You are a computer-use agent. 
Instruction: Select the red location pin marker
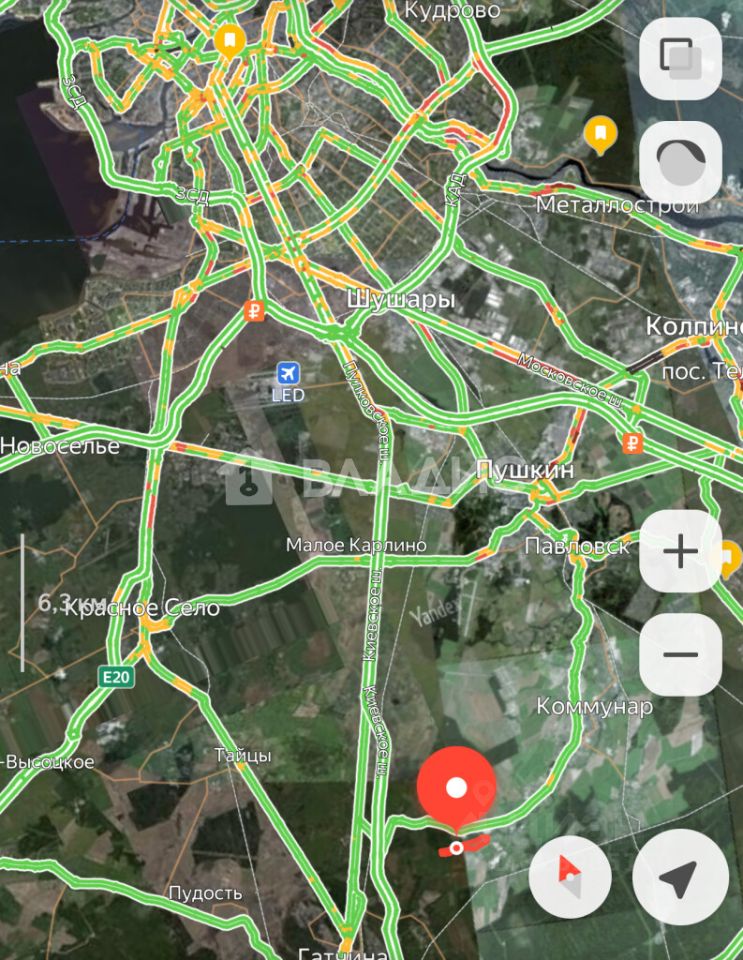[456, 789]
